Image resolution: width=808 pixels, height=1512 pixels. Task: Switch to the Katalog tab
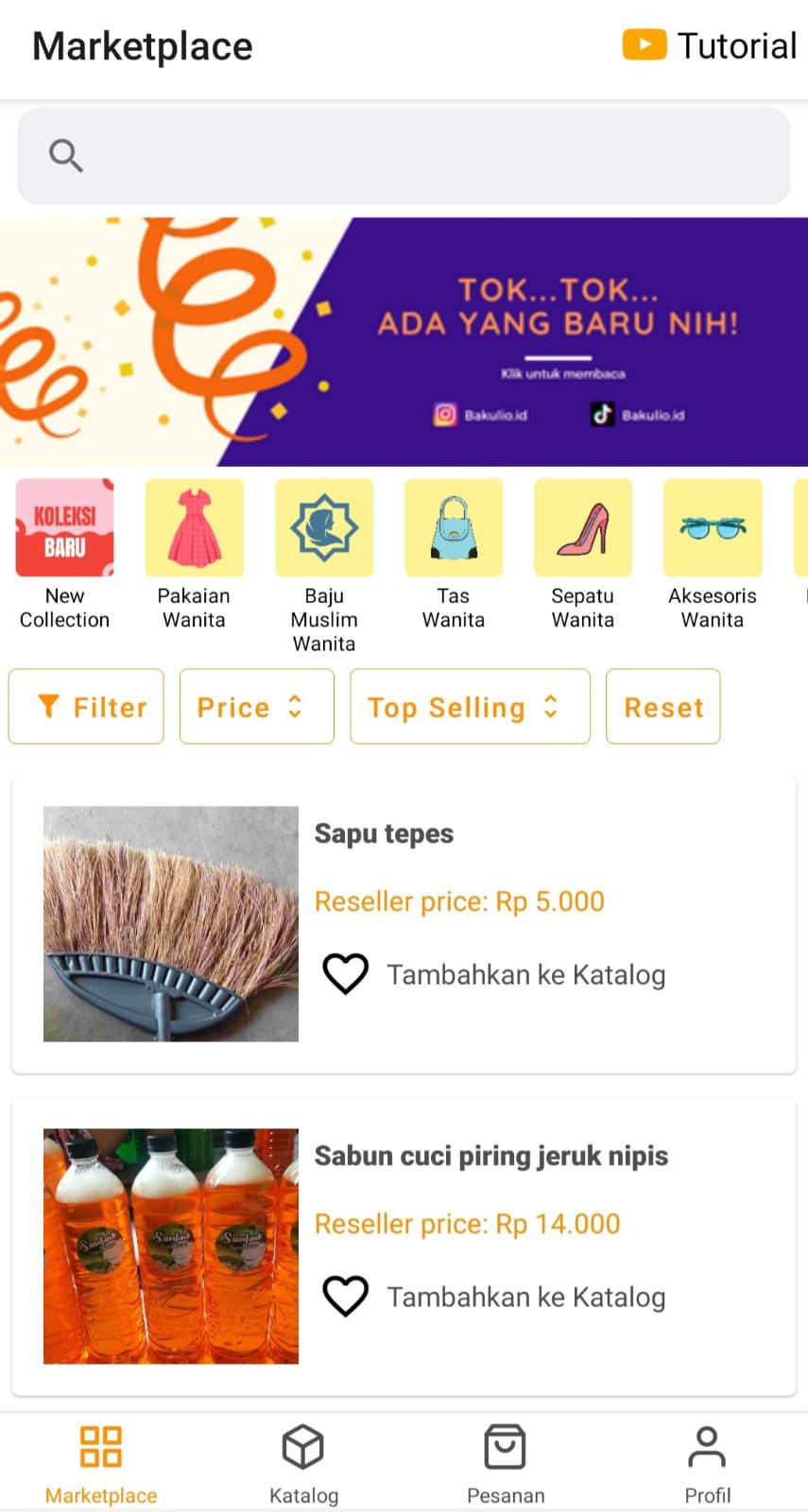303,1462
